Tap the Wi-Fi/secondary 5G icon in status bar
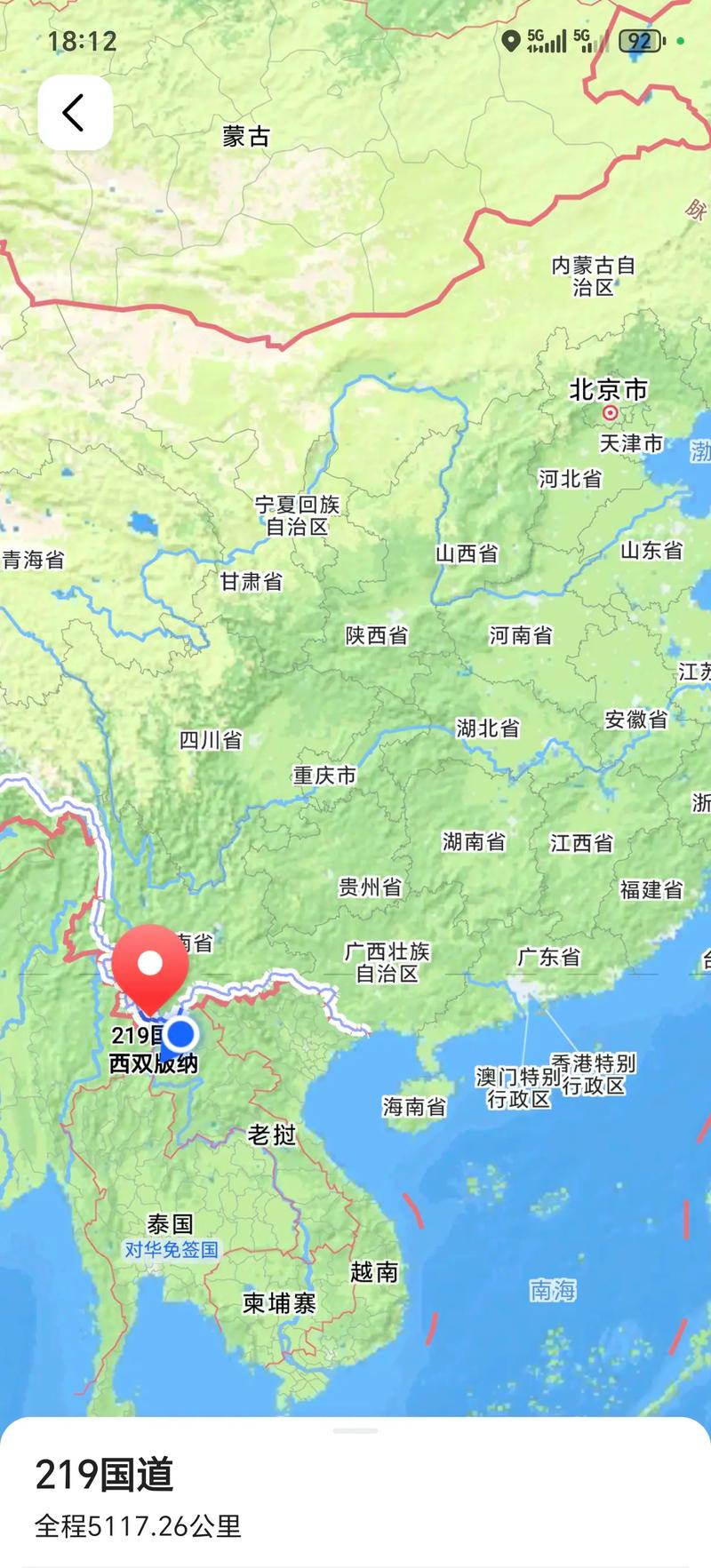Viewport: 711px width, 1568px height. pos(582,39)
